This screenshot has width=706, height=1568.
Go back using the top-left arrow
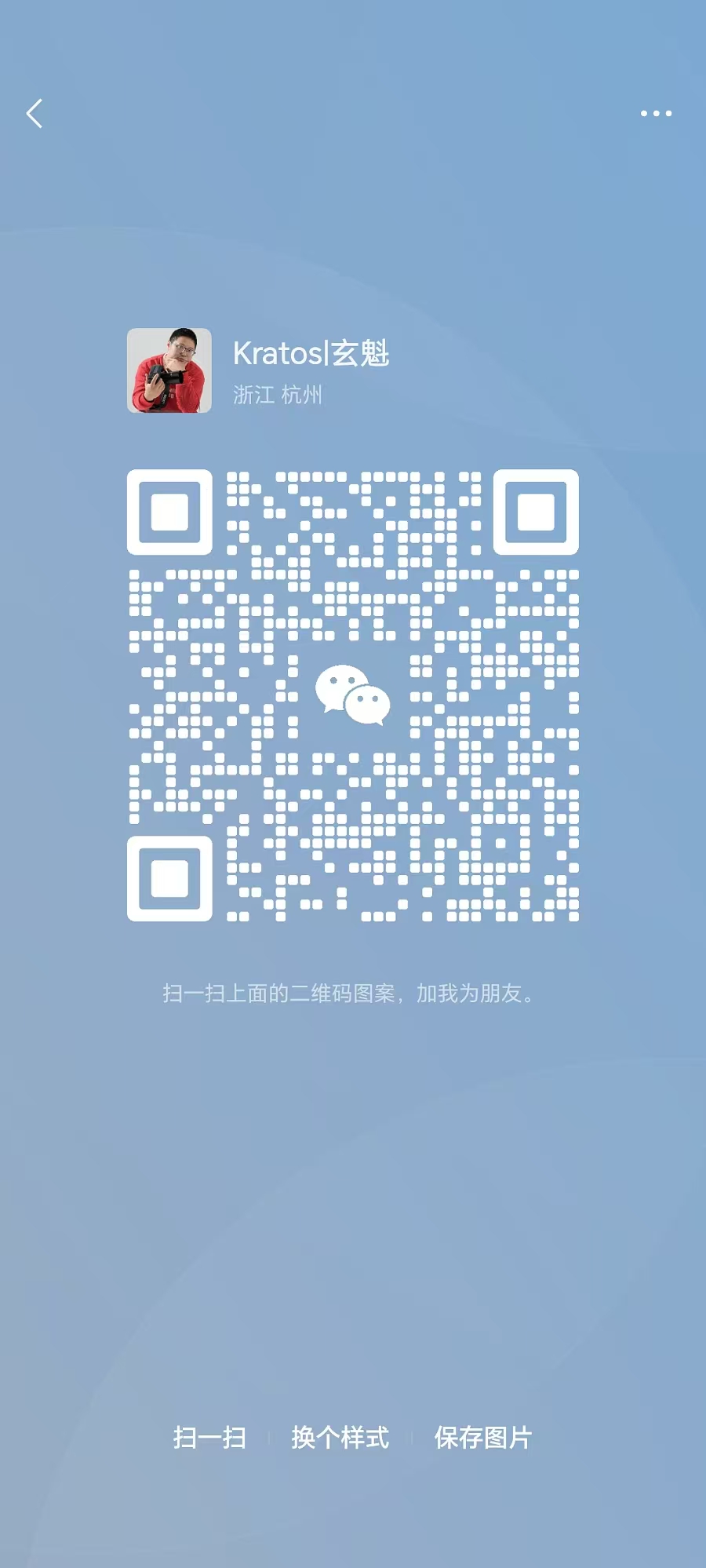pyautogui.click(x=35, y=114)
